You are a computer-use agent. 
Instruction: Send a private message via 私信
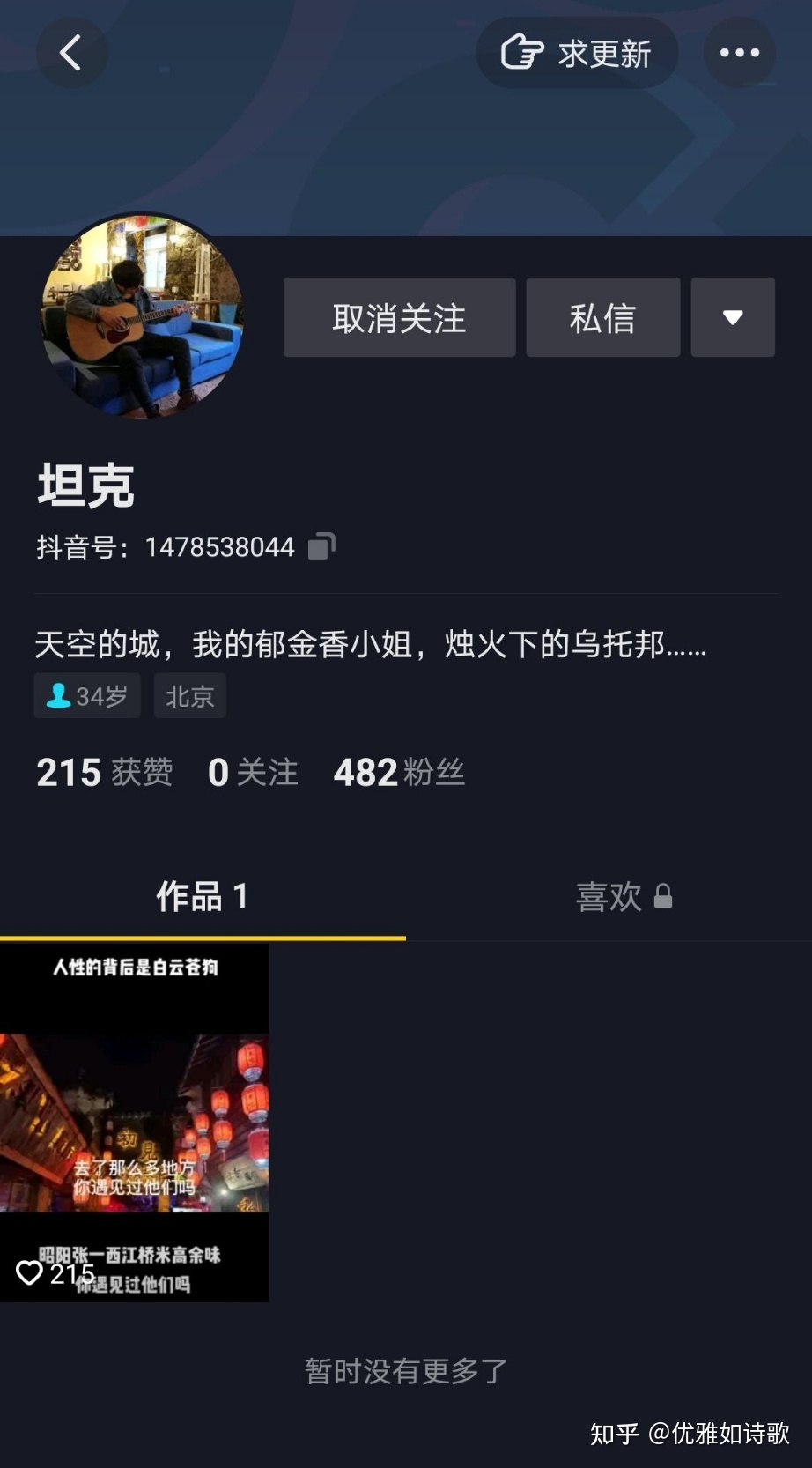[x=602, y=318]
